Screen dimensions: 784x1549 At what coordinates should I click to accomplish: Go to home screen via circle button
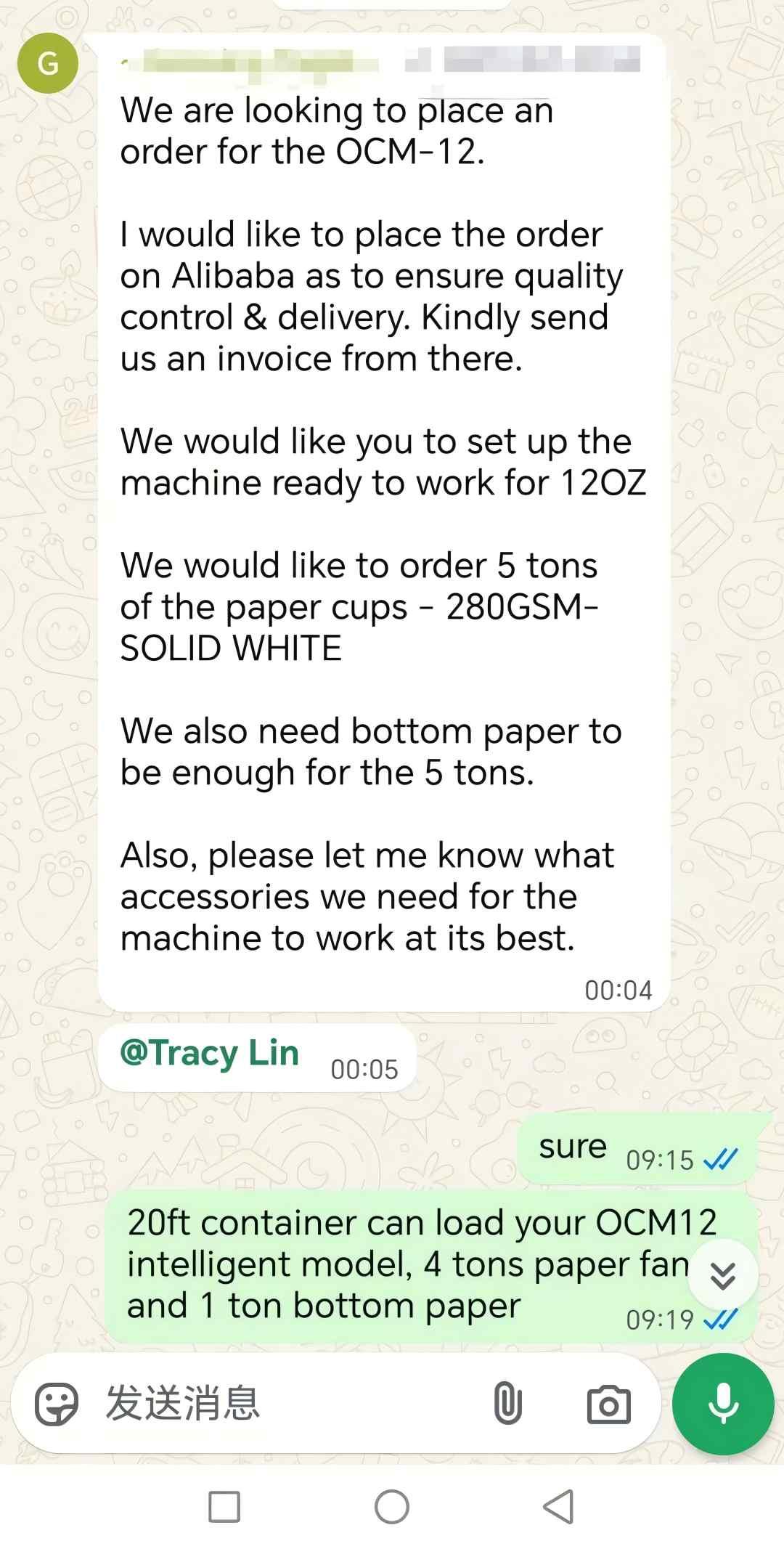click(392, 1507)
